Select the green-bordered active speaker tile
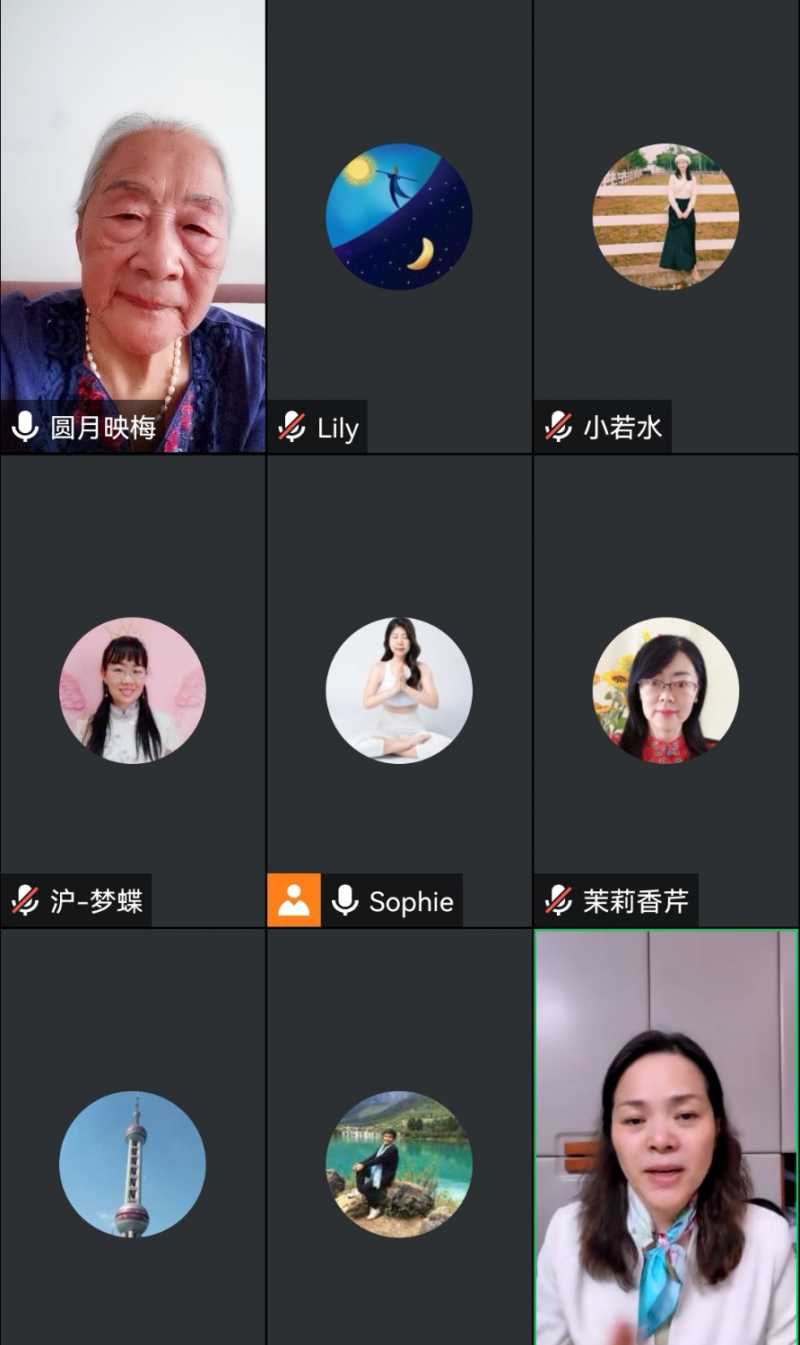 click(666, 1137)
